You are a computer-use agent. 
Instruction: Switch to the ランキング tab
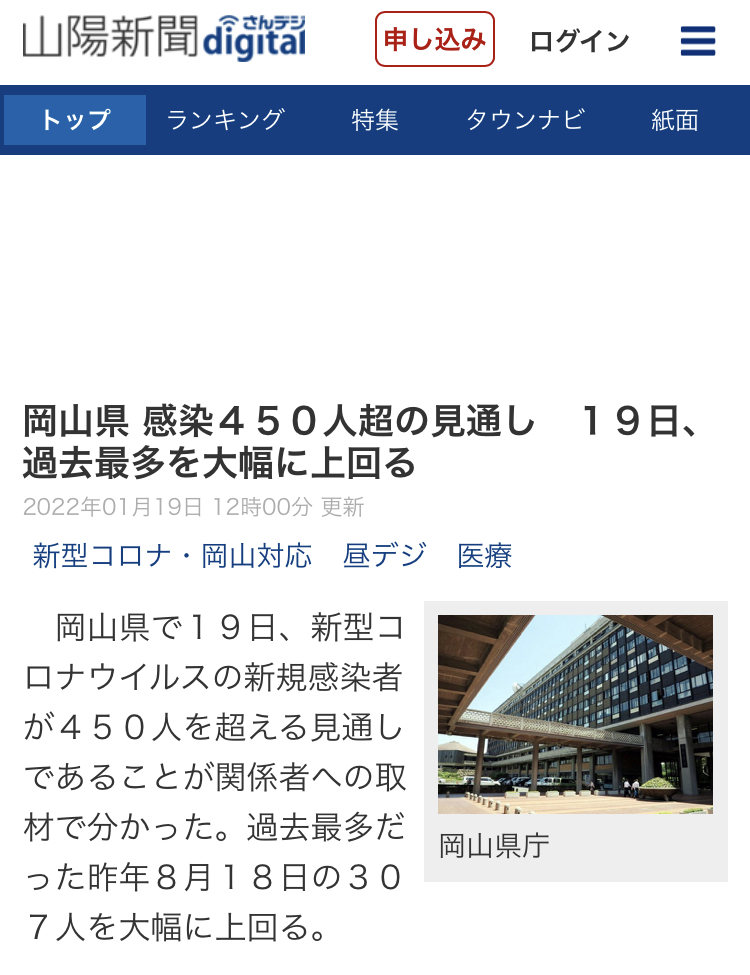pyautogui.click(x=226, y=120)
